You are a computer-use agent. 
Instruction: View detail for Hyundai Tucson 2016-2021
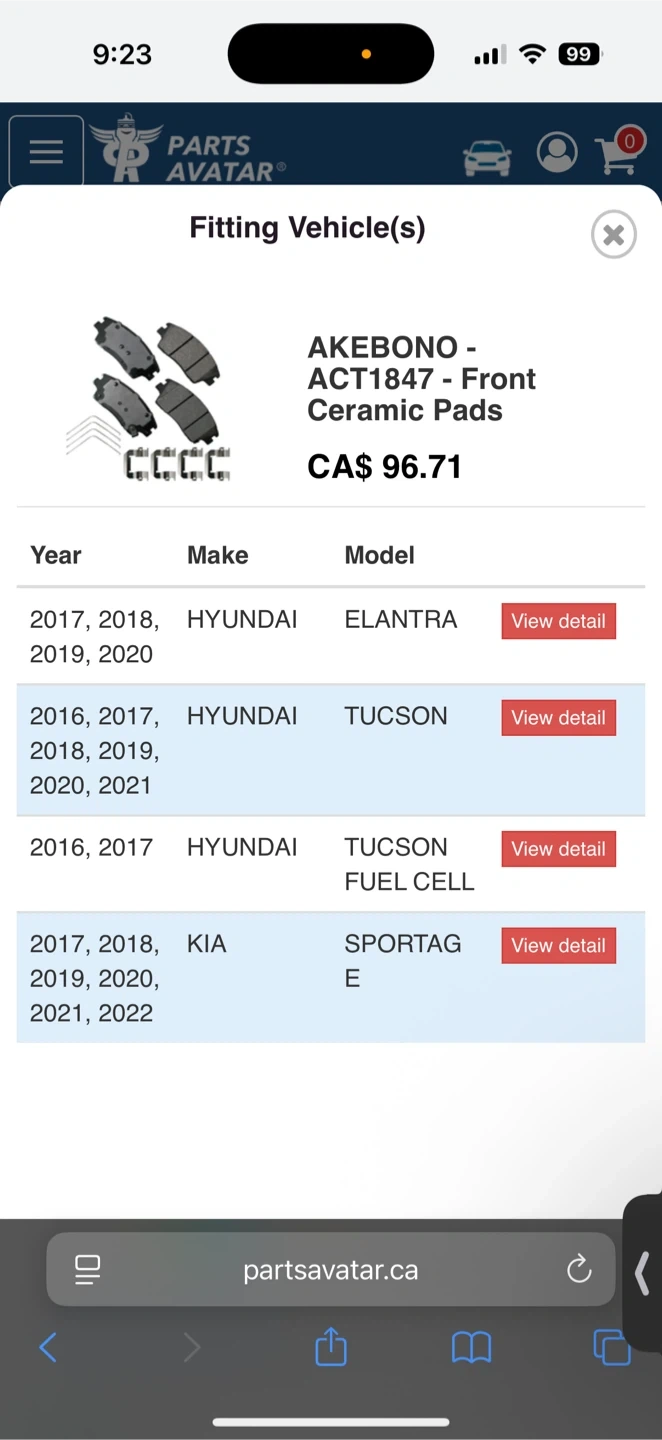pyautogui.click(x=558, y=718)
